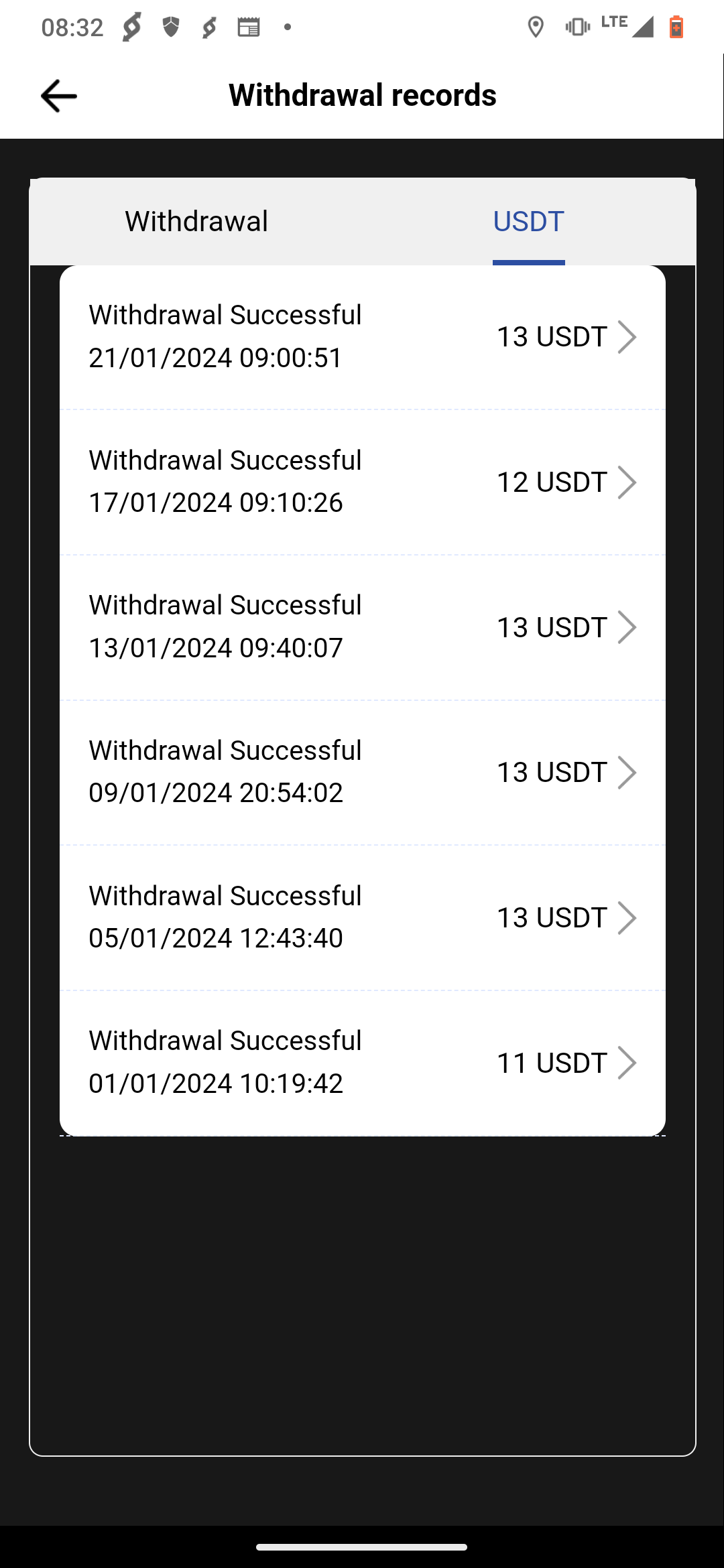View details of 13/01/2024 withdrawal
Image resolution: width=724 pixels, height=1568 pixels.
[x=363, y=627]
